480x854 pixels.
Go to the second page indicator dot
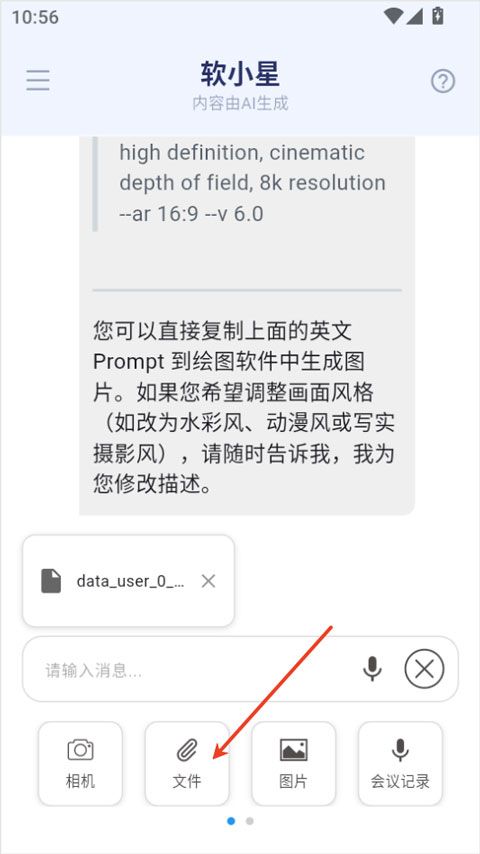(x=250, y=821)
